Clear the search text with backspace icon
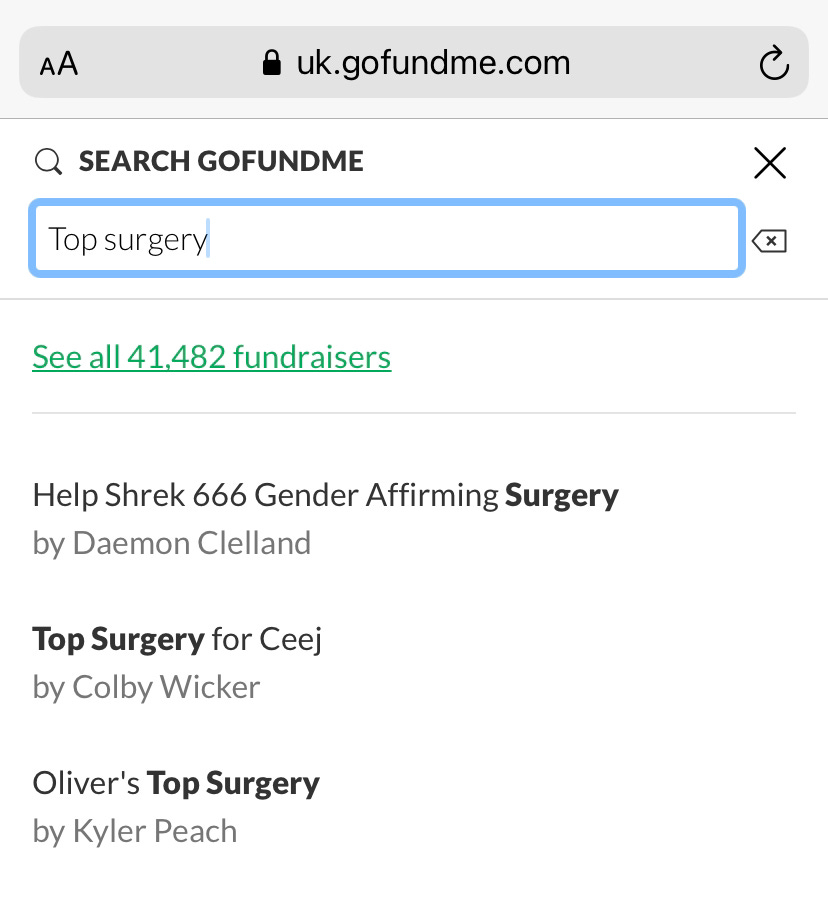828x899 pixels. [769, 241]
